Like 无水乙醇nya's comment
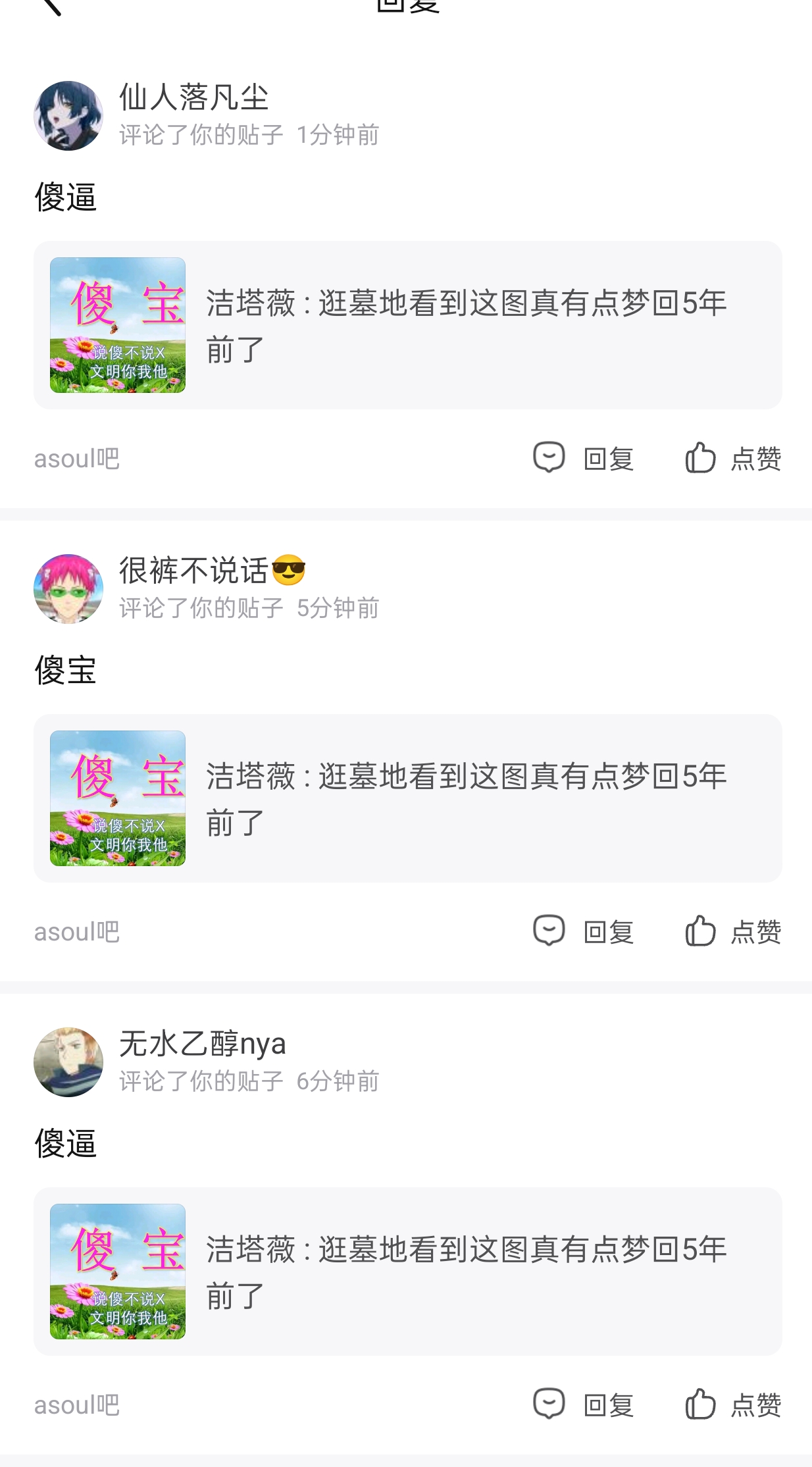The width and height of the screenshot is (812, 1467). [x=733, y=1404]
